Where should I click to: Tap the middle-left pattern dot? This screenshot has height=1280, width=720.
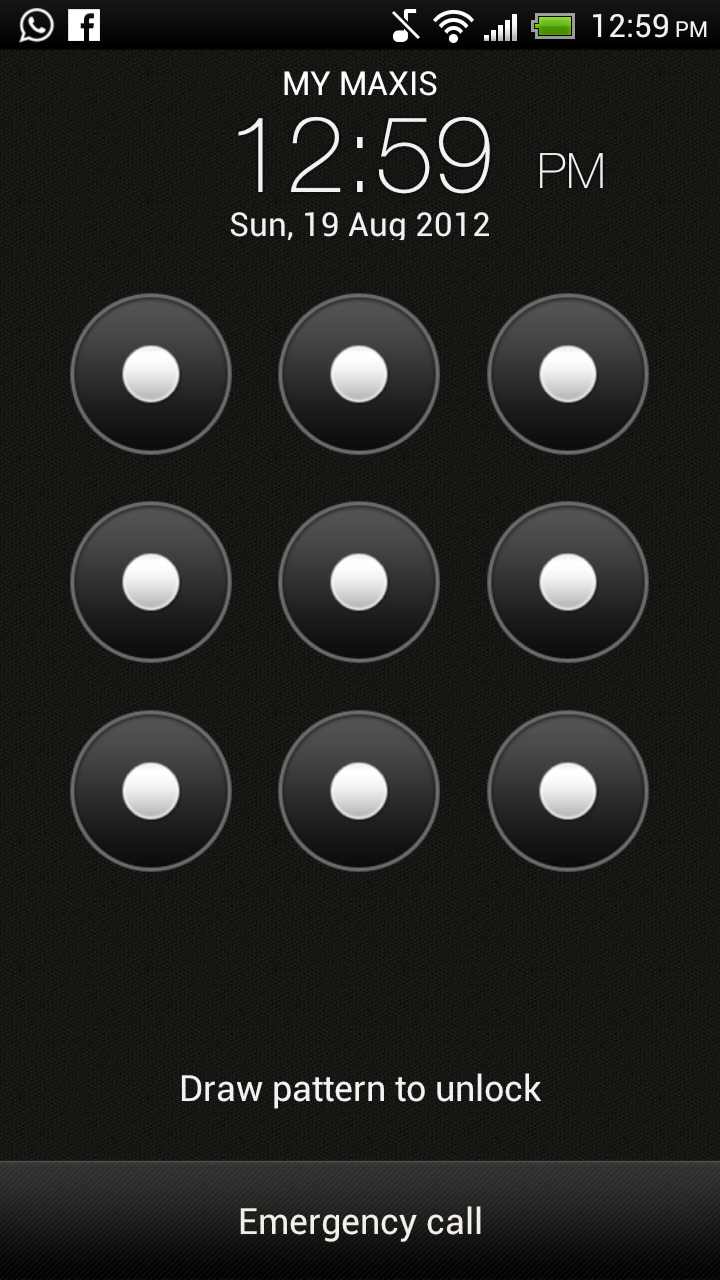pos(151,582)
